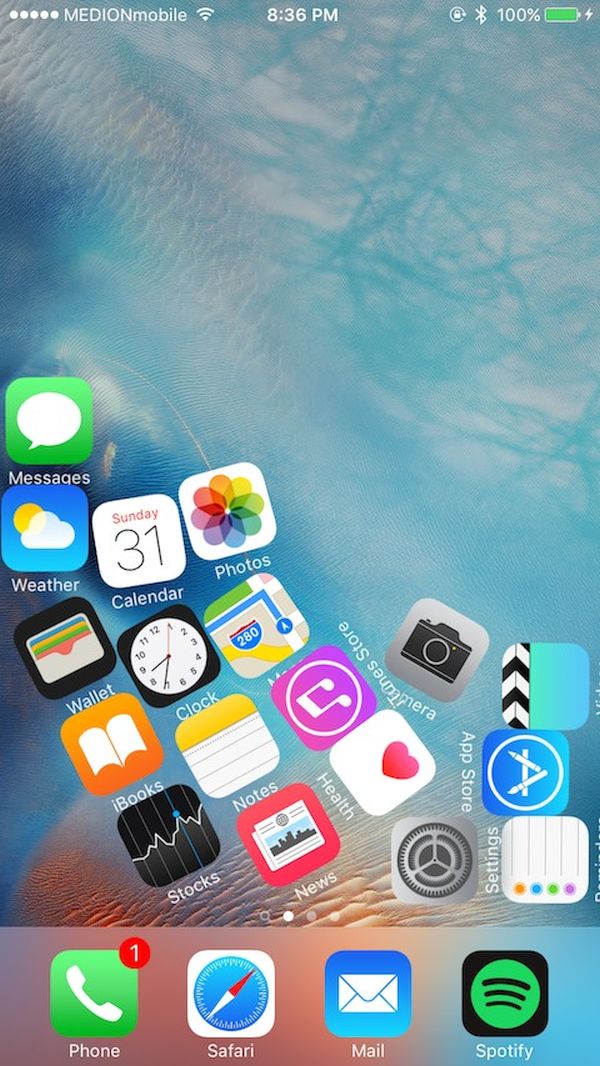Launch Safari from the dock
600x1066 pixels.
(x=231, y=993)
